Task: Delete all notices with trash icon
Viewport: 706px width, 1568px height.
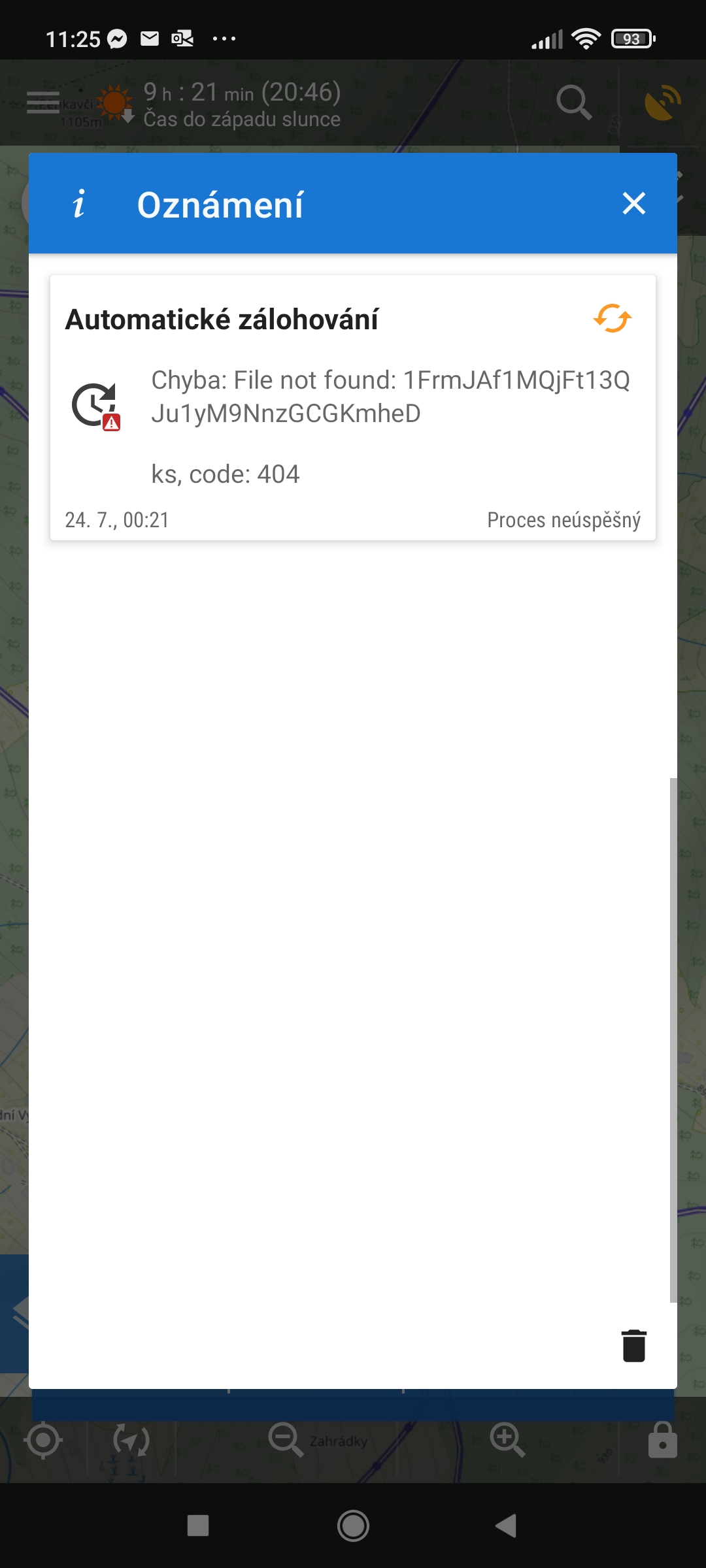Action: [x=633, y=1346]
